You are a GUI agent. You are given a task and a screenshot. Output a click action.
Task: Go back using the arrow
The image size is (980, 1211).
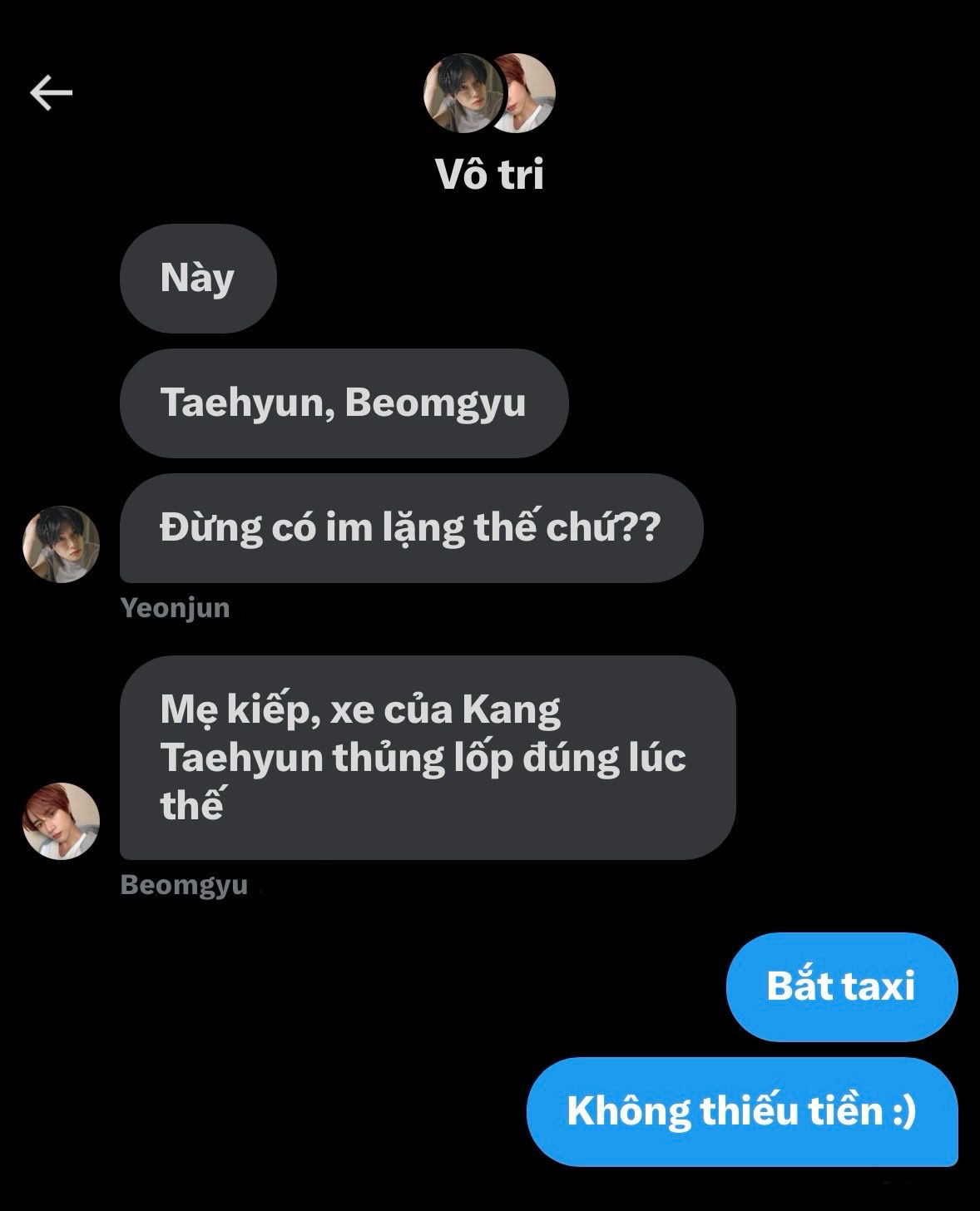tap(51, 92)
